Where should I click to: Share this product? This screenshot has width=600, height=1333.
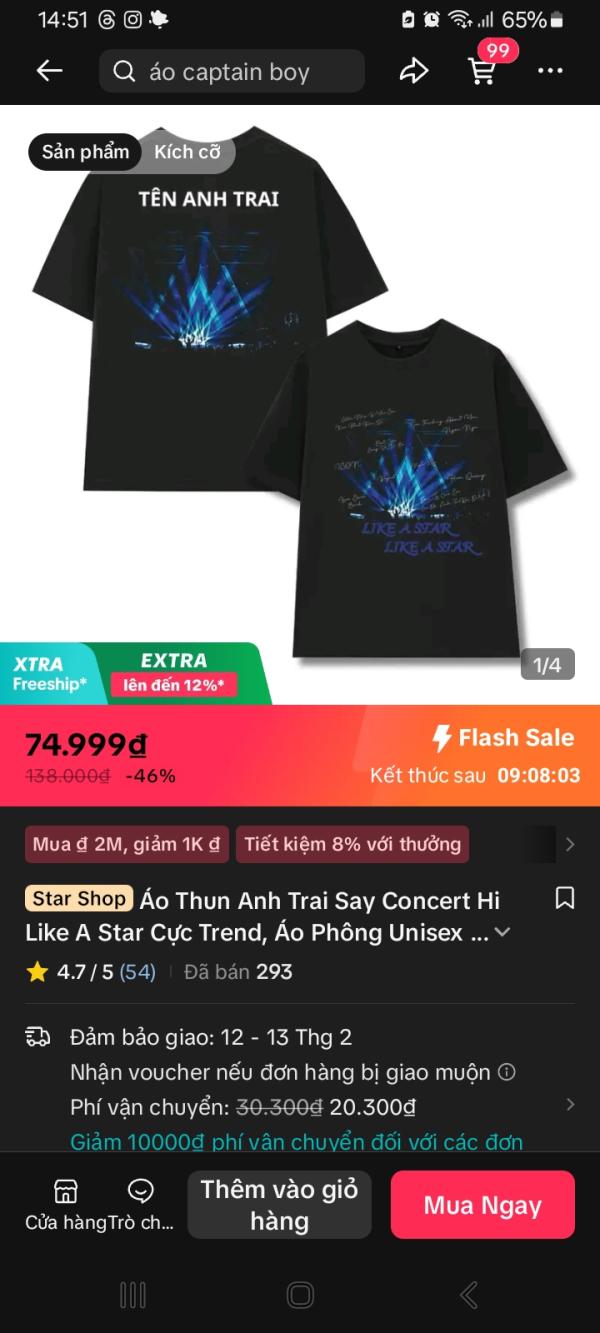tap(413, 70)
